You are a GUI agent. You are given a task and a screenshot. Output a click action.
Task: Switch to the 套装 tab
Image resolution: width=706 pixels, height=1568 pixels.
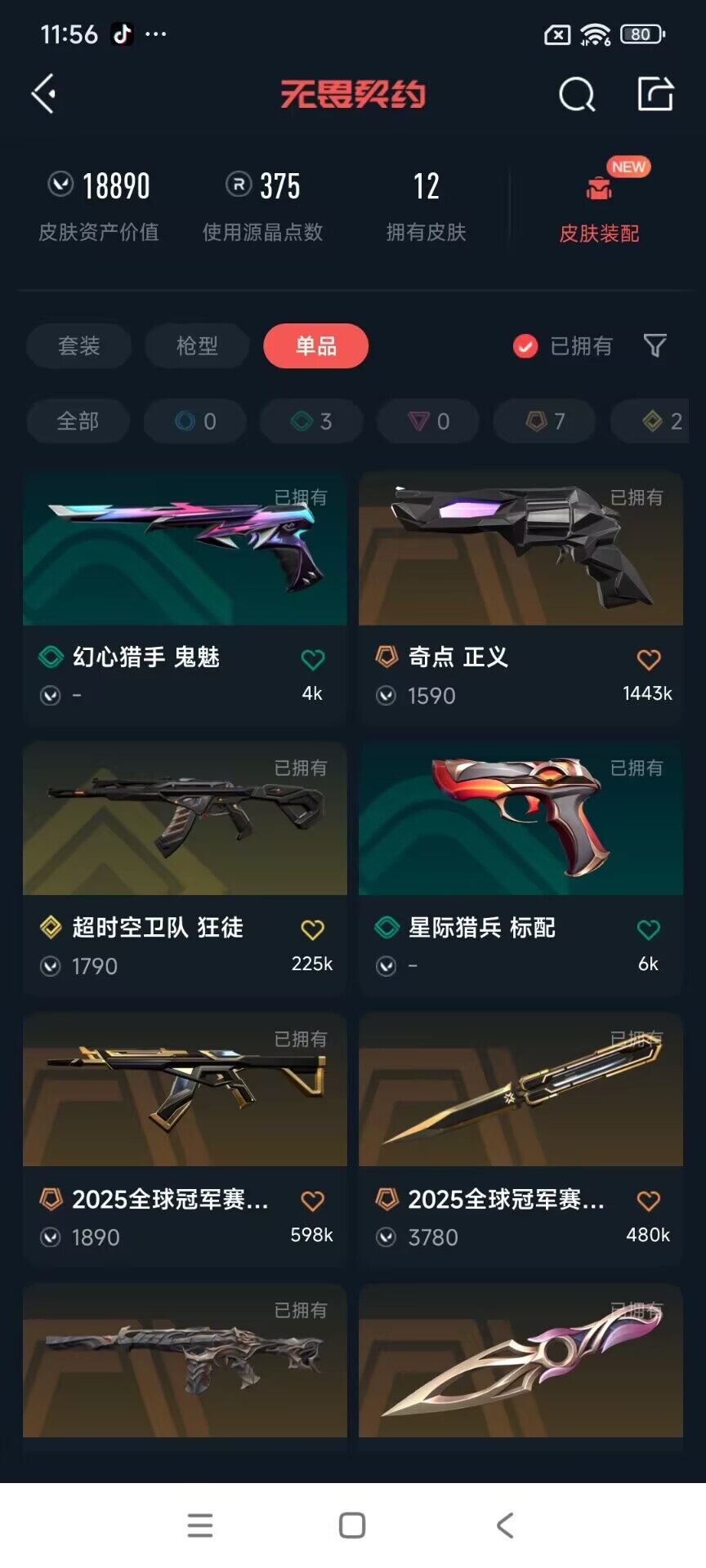click(x=78, y=346)
